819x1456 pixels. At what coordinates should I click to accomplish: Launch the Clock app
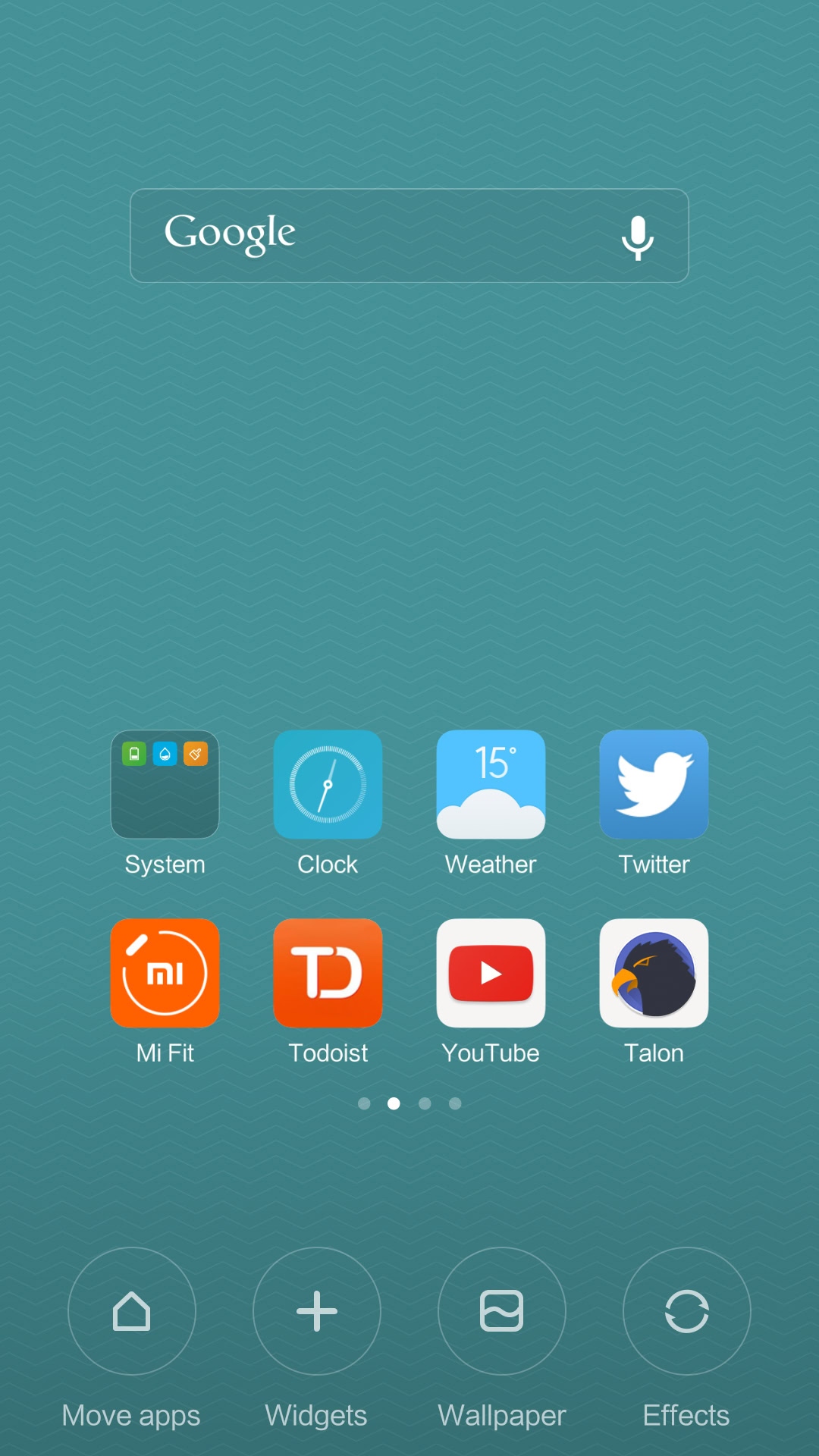328,785
